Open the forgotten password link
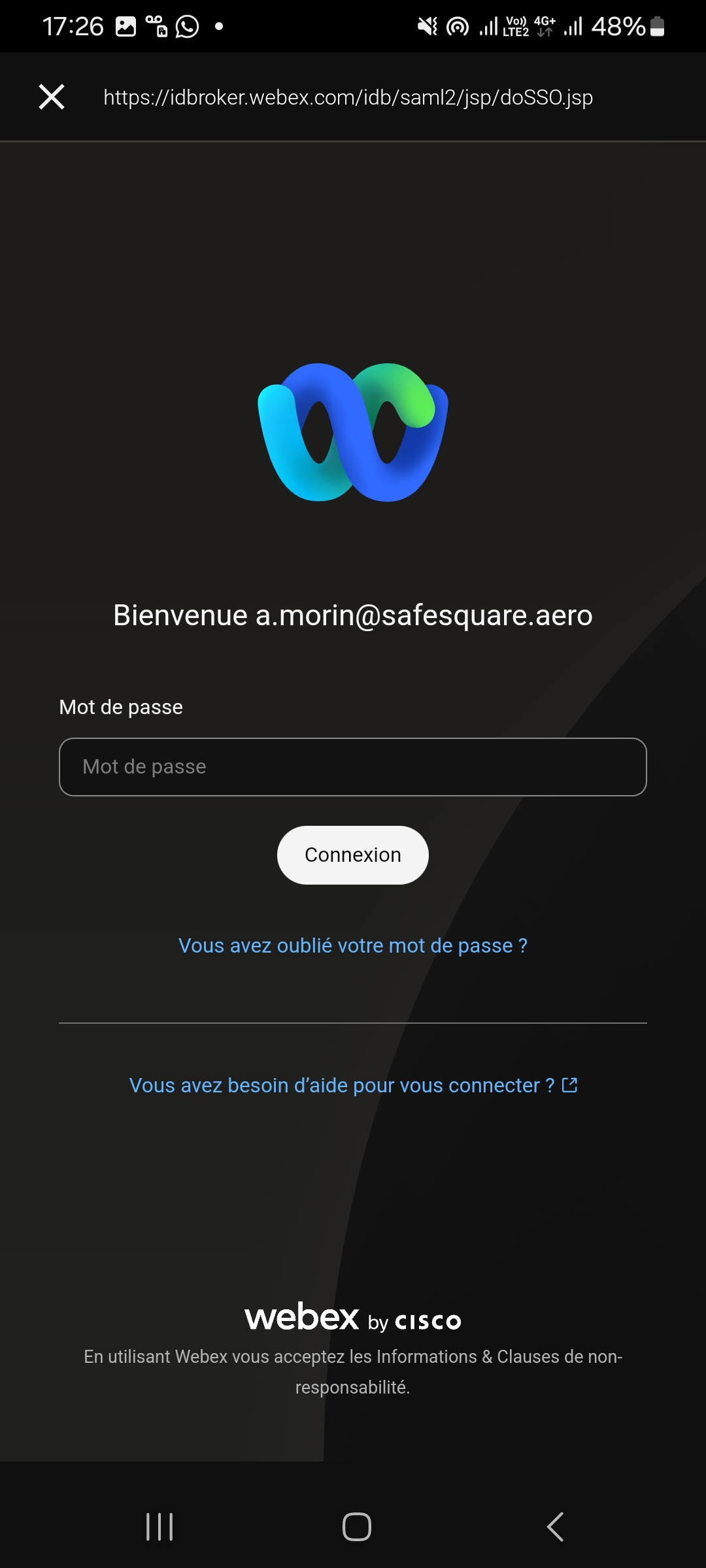This screenshot has width=706, height=1568. click(353, 945)
